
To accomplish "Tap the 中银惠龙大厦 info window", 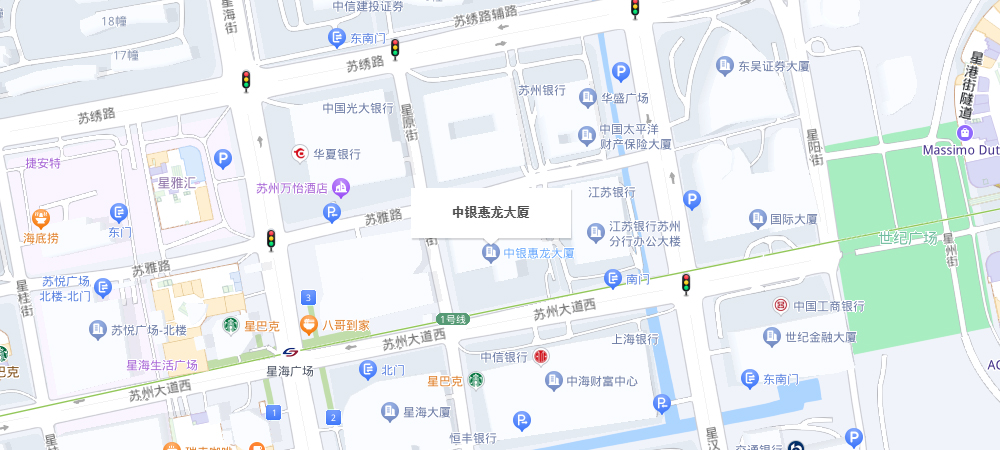I will tap(491, 212).
